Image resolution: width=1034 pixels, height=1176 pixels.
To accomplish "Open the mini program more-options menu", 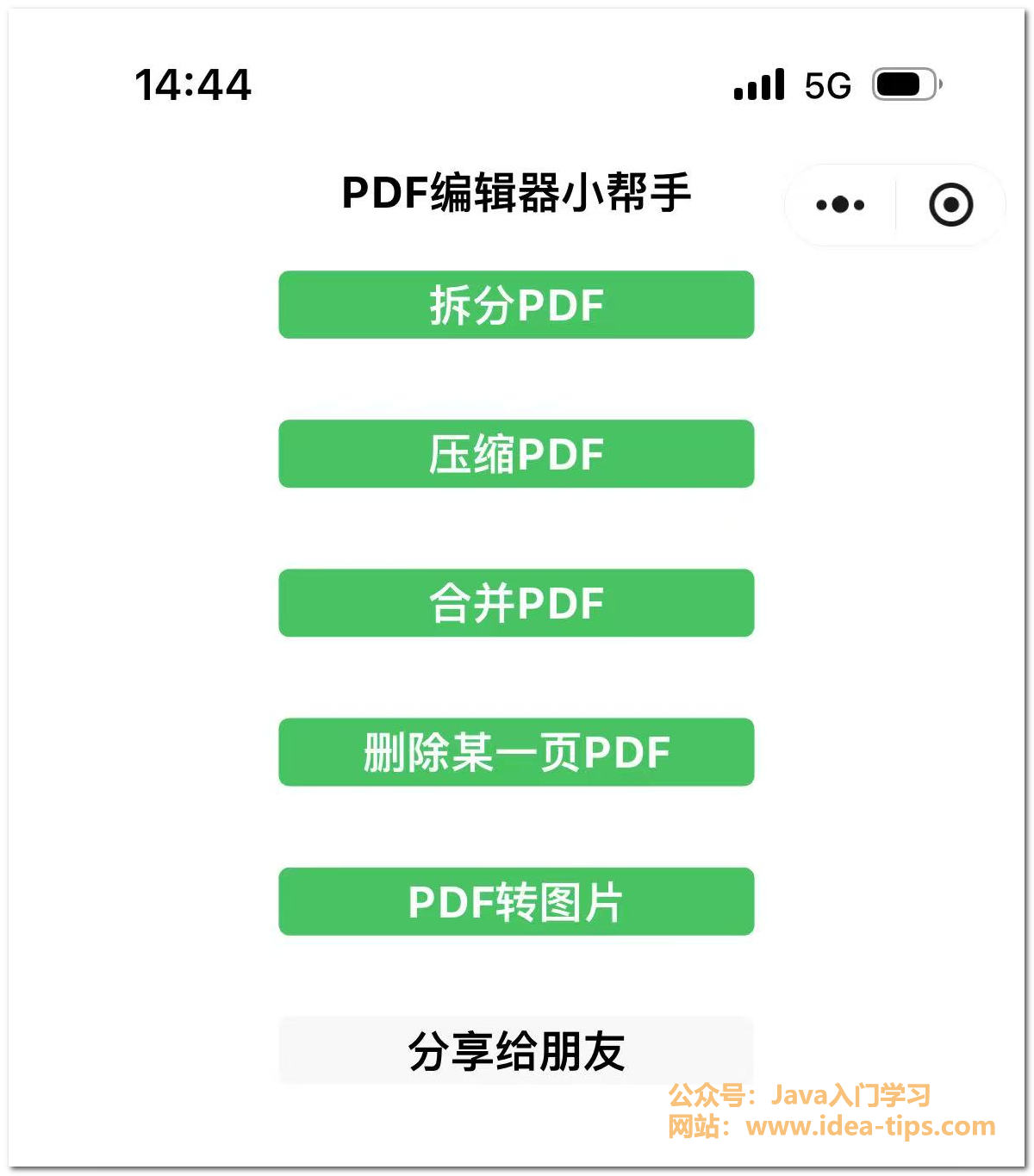I will 840,205.
